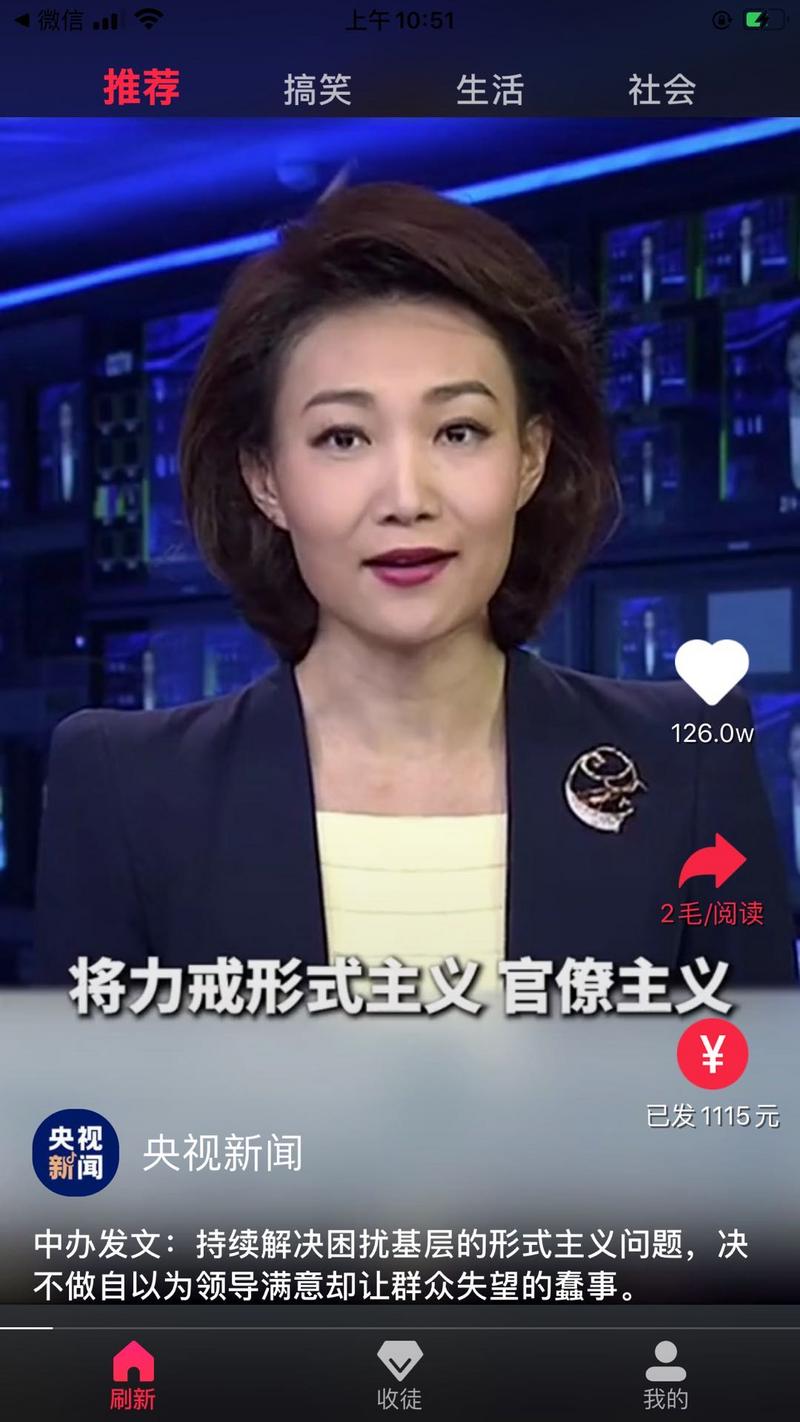This screenshot has width=800, height=1422.
Task: Tap the 126.0w like count
Action: coord(715,733)
